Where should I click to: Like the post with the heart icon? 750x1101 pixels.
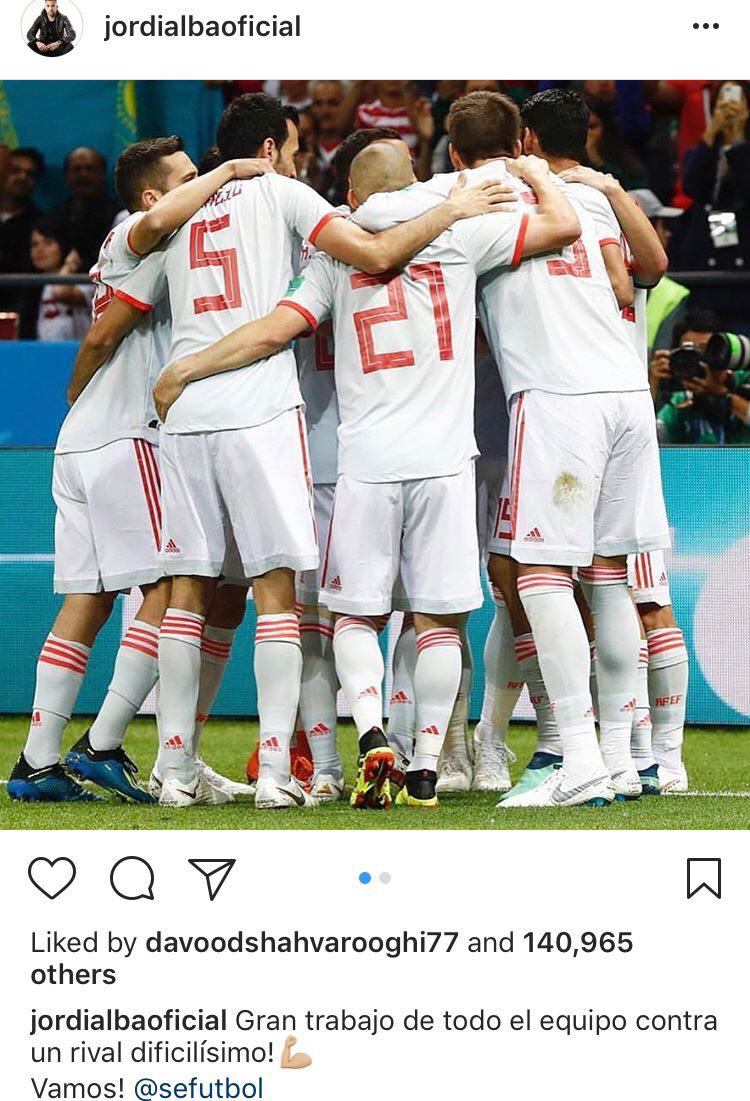tap(52, 878)
